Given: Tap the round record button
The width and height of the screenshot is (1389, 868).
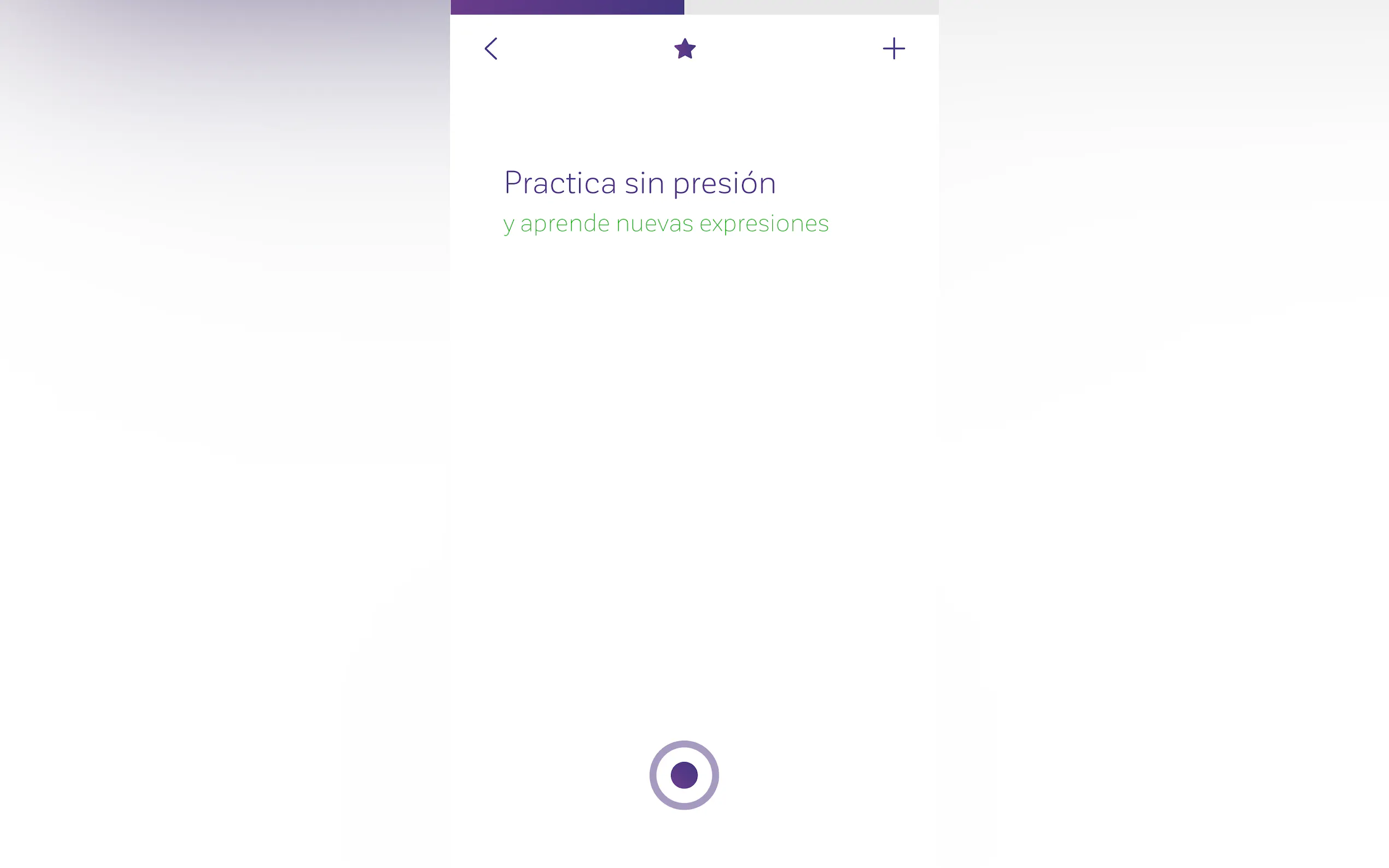Looking at the screenshot, I should pos(684,775).
